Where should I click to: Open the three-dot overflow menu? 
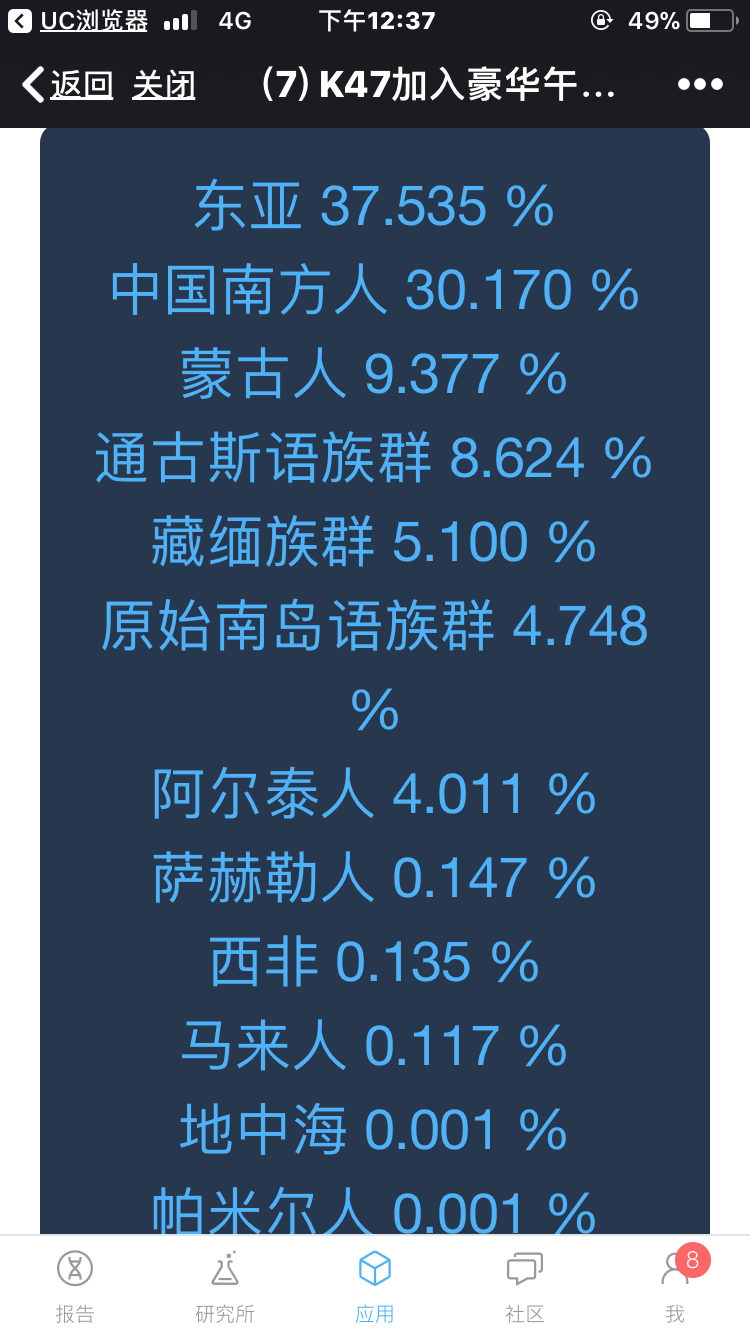(700, 85)
